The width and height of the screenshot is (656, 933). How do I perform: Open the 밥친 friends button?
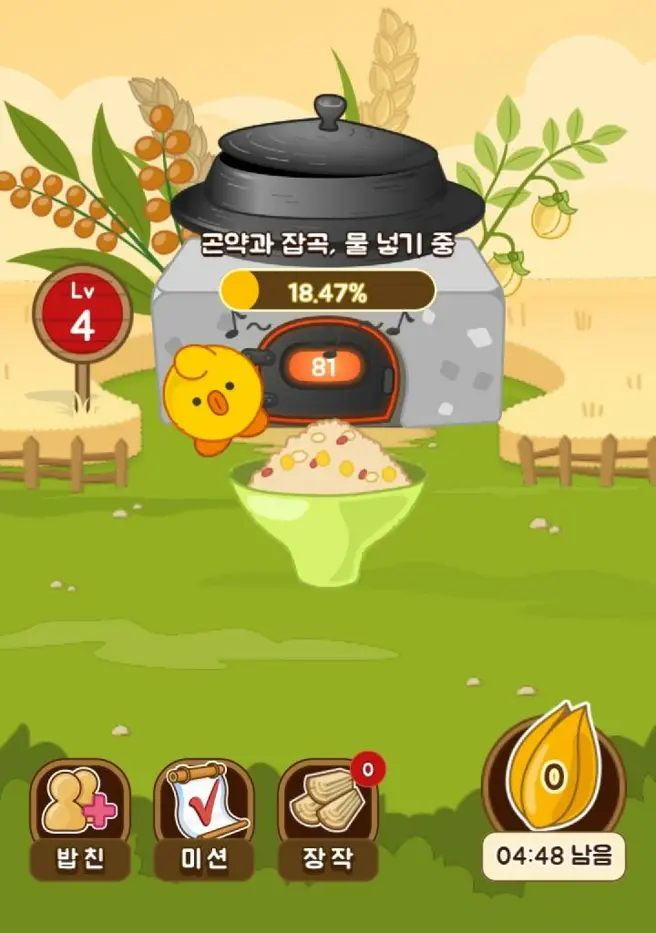(x=80, y=815)
